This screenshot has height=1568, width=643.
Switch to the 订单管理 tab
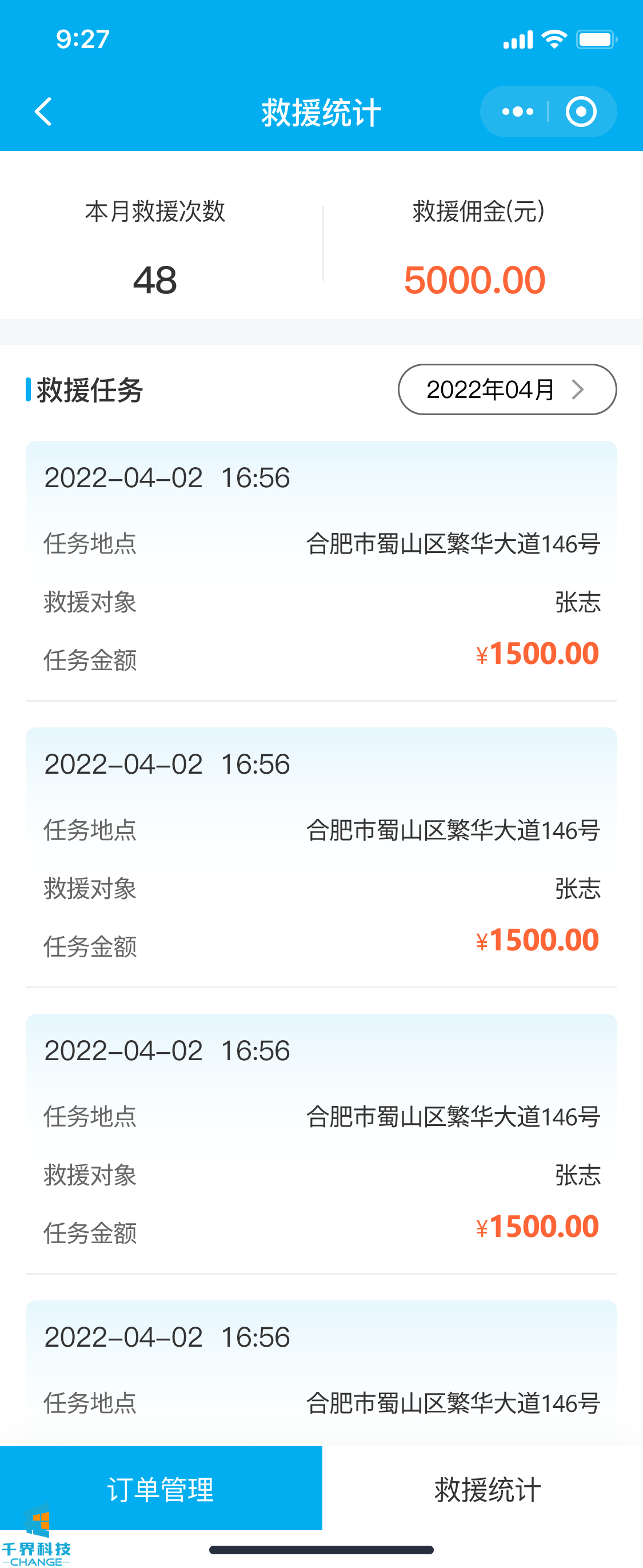point(161,1489)
